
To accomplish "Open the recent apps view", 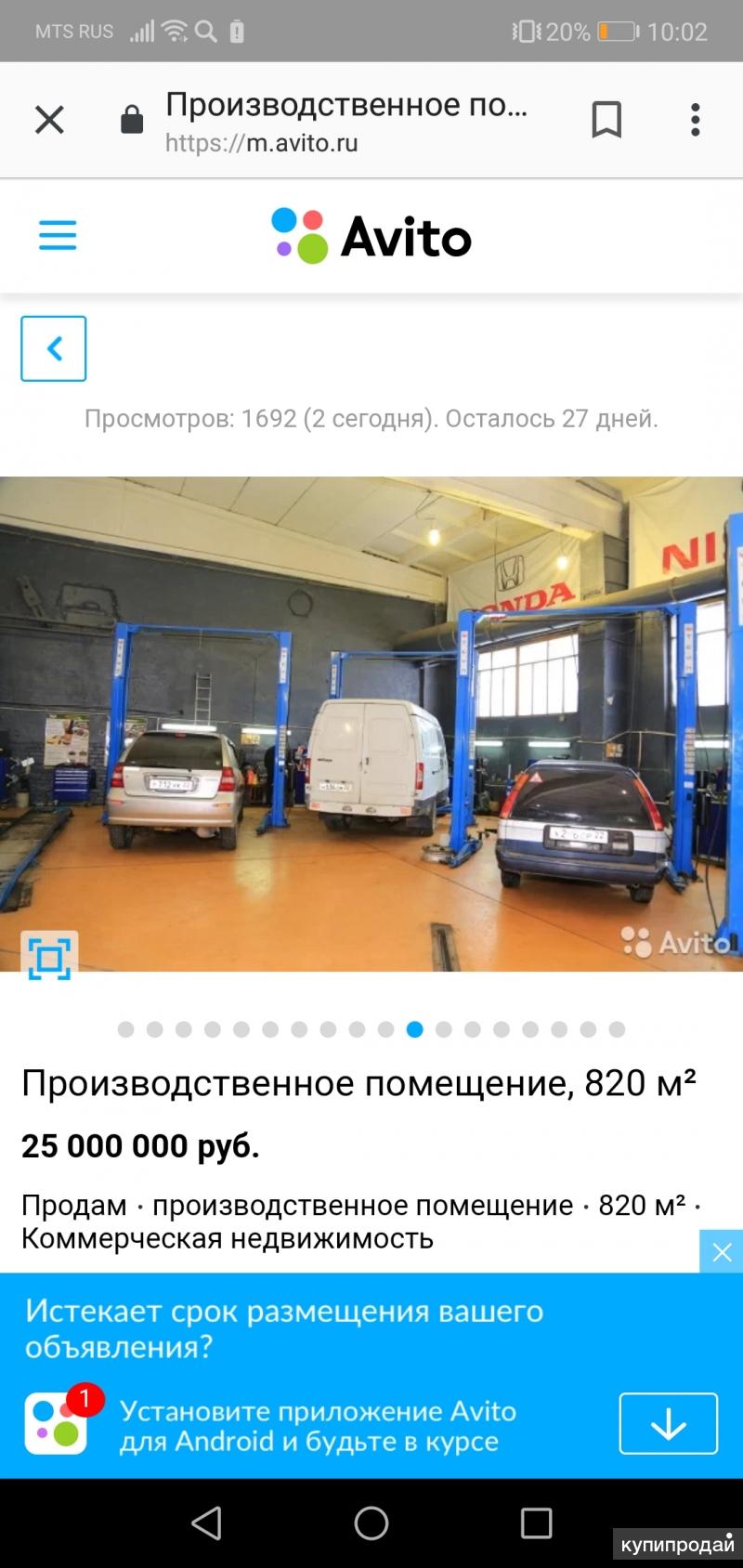I will [537, 1523].
